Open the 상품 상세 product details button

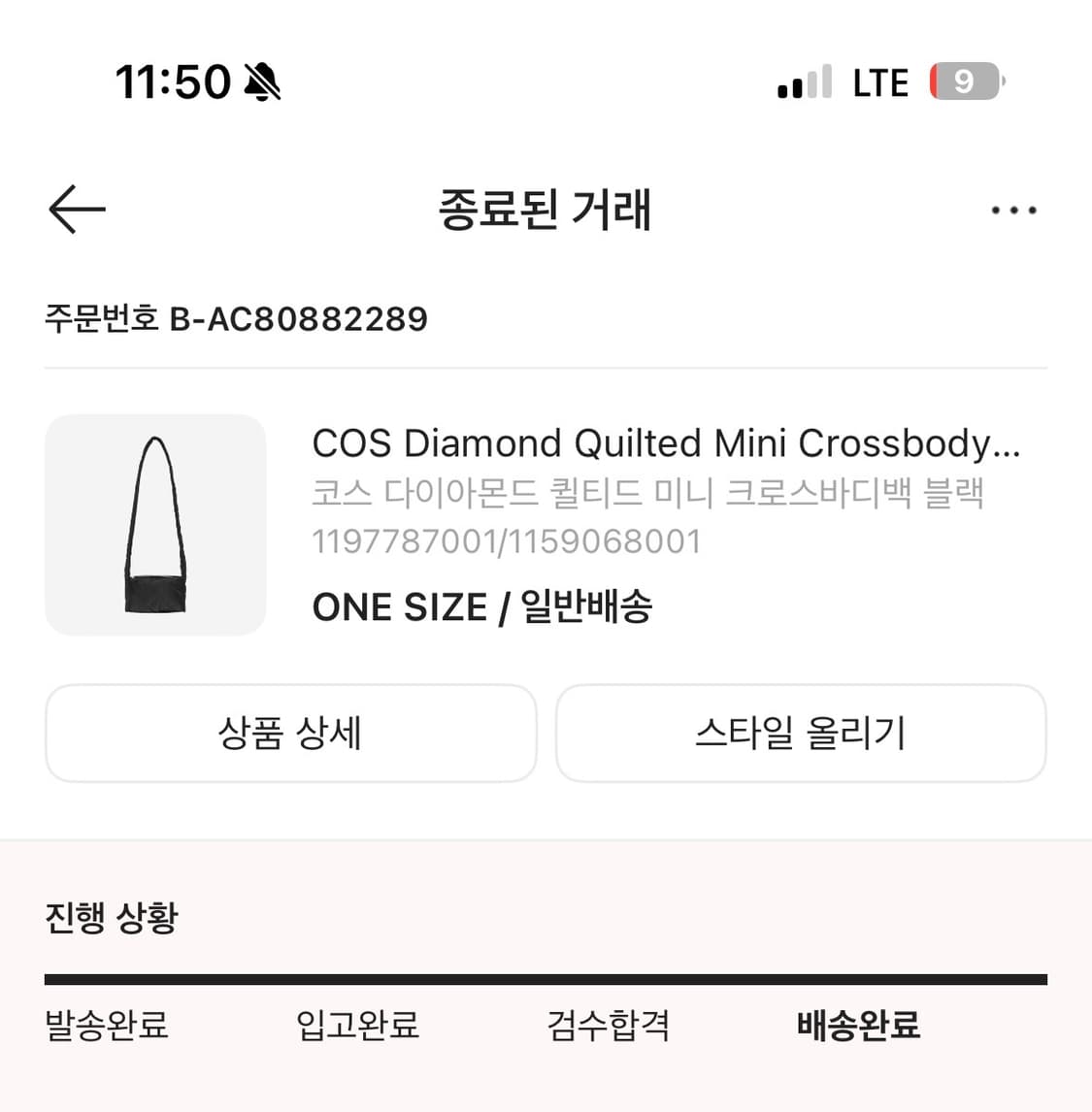[290, 734]
